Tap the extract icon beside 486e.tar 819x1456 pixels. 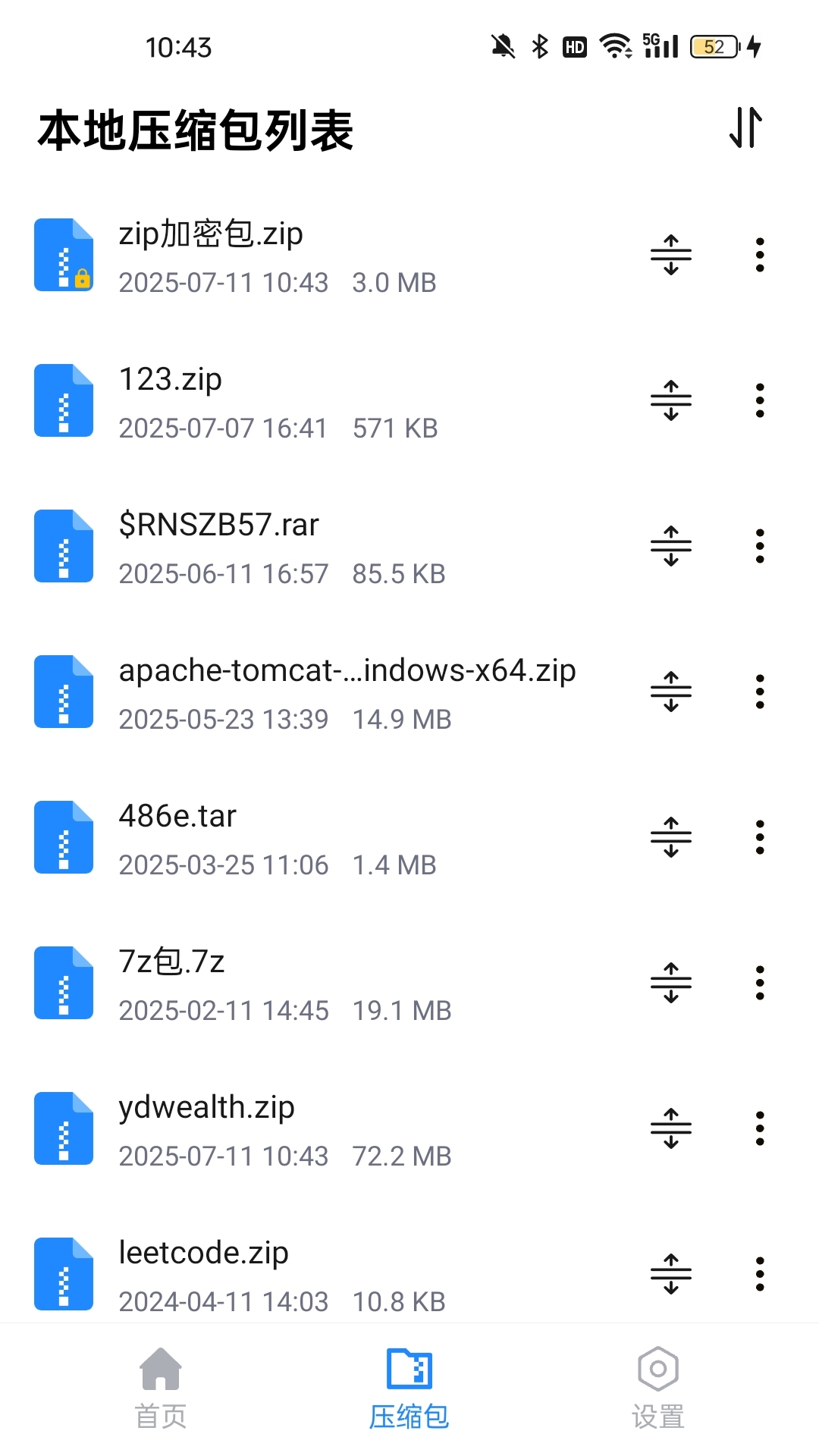coord(670,836)
